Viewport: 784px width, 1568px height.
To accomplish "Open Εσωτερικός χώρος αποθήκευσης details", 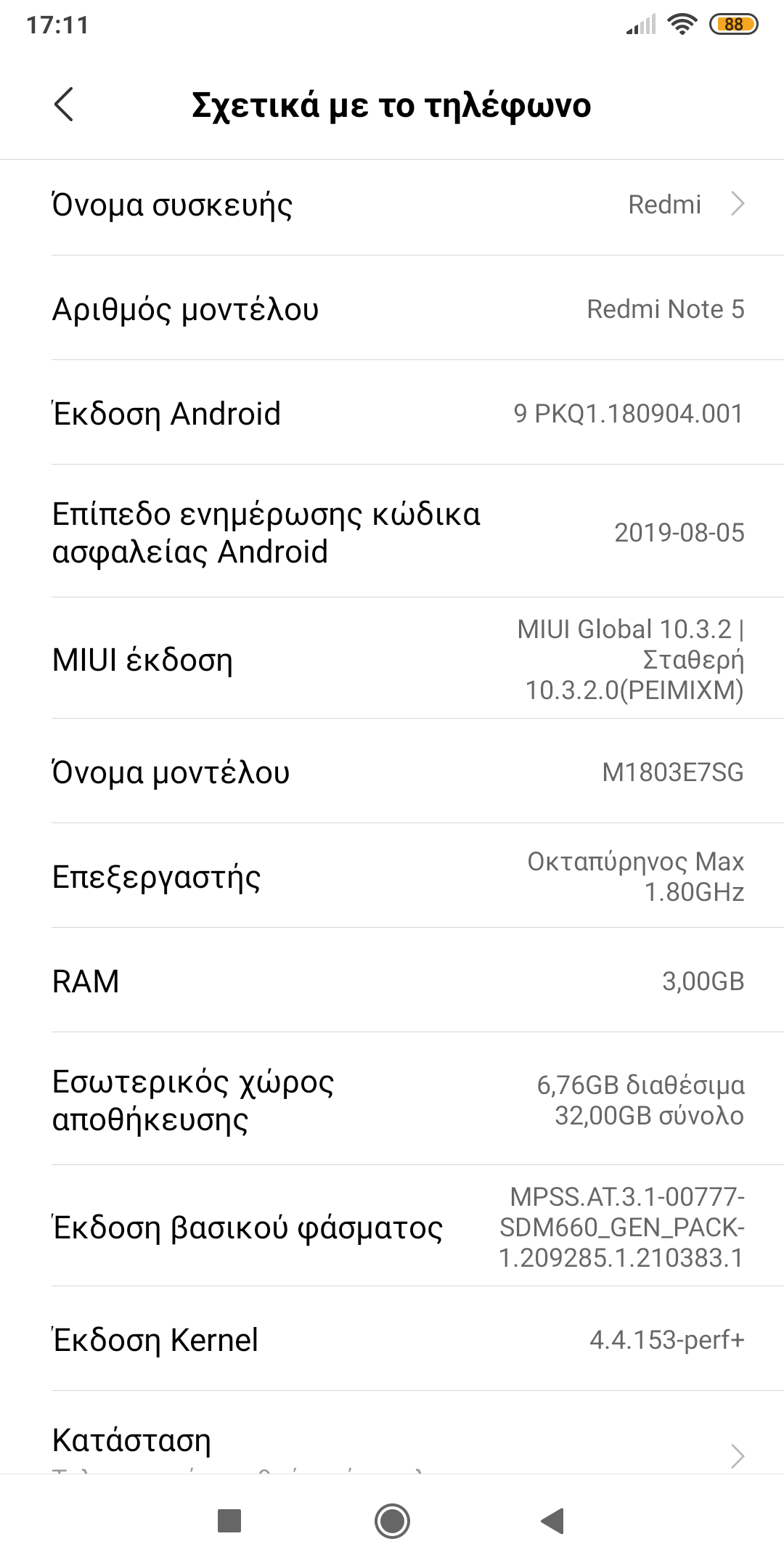I will (x=392, y=1100).
